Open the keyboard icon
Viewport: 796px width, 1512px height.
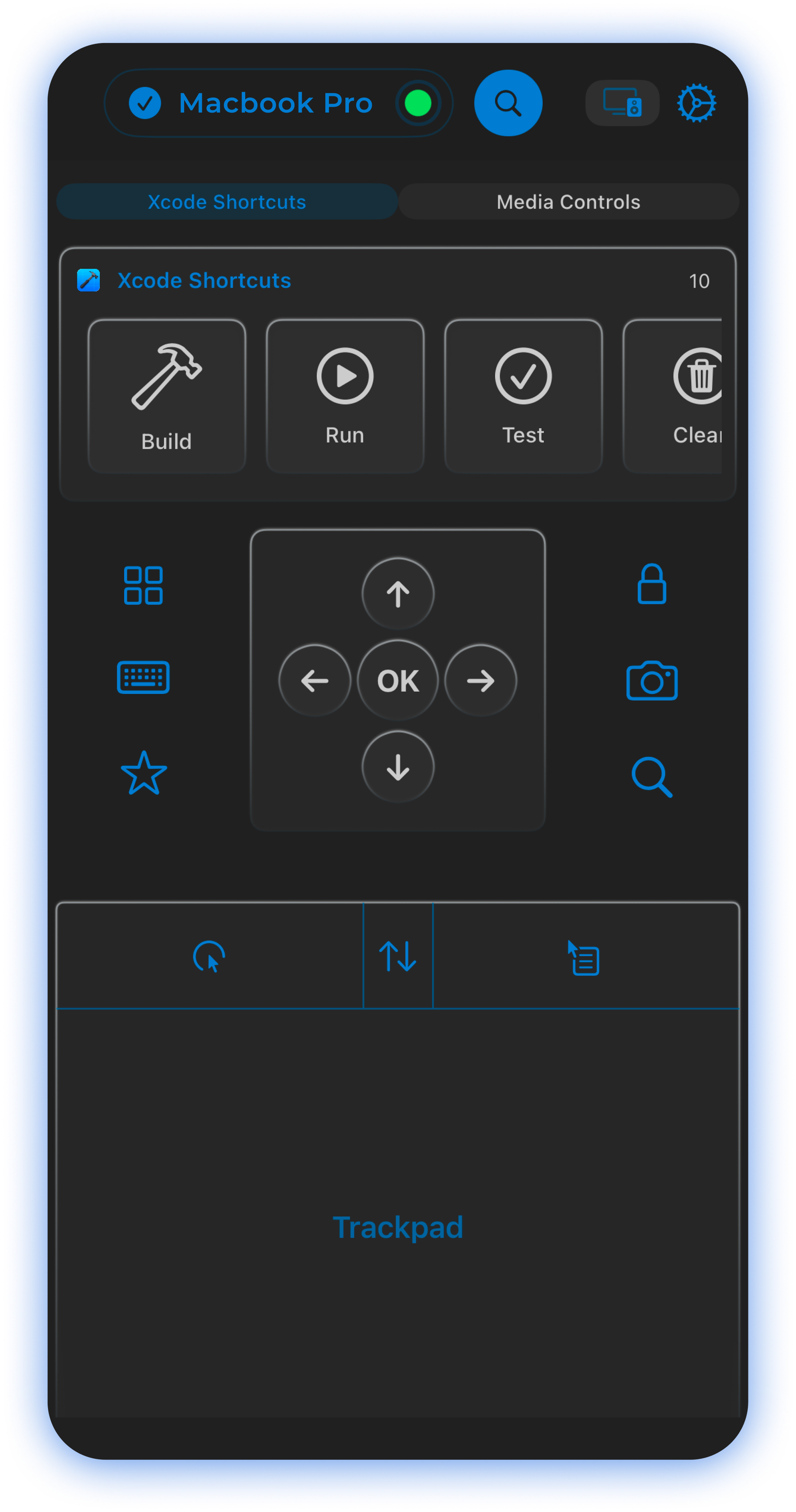pos(143,677)
